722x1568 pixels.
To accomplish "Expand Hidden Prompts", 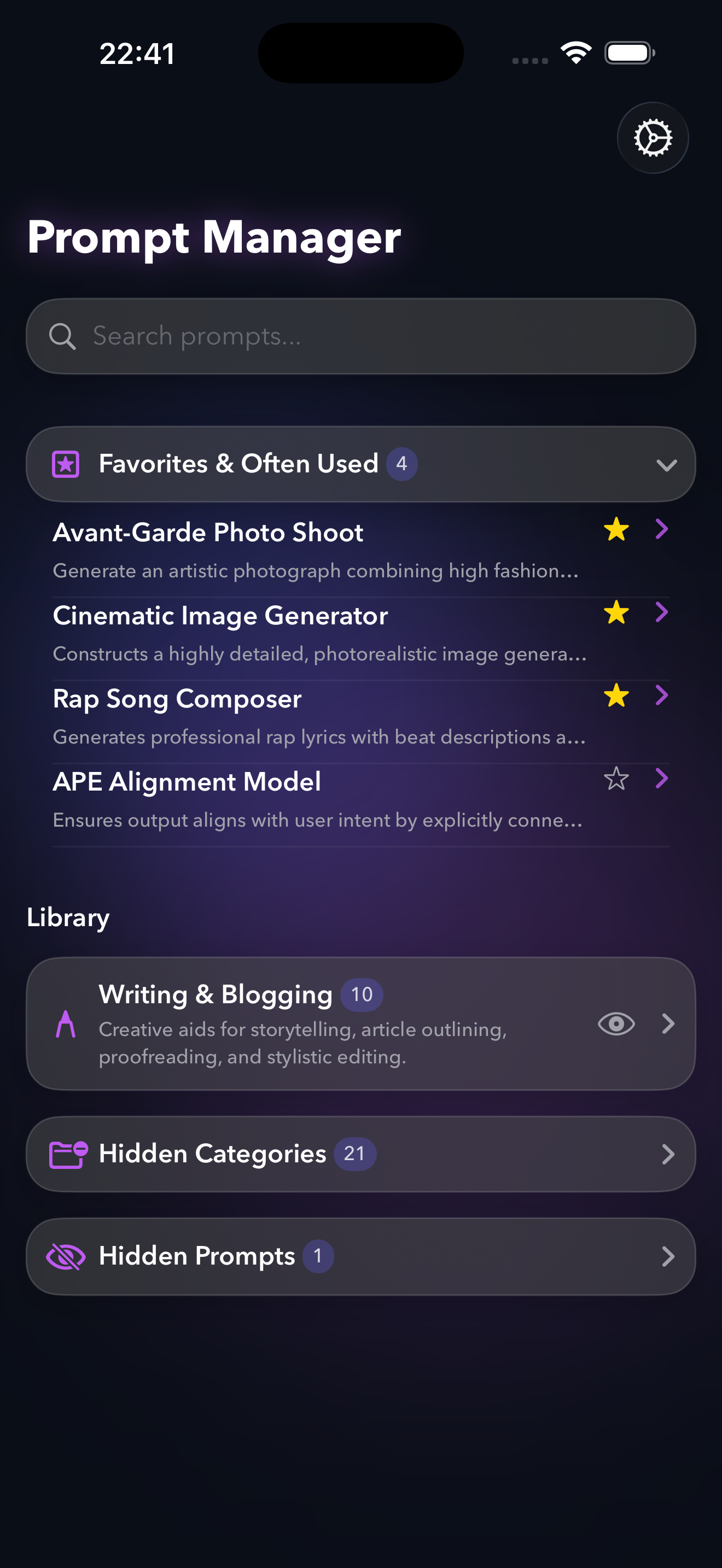I will [x=668, y=1255].
